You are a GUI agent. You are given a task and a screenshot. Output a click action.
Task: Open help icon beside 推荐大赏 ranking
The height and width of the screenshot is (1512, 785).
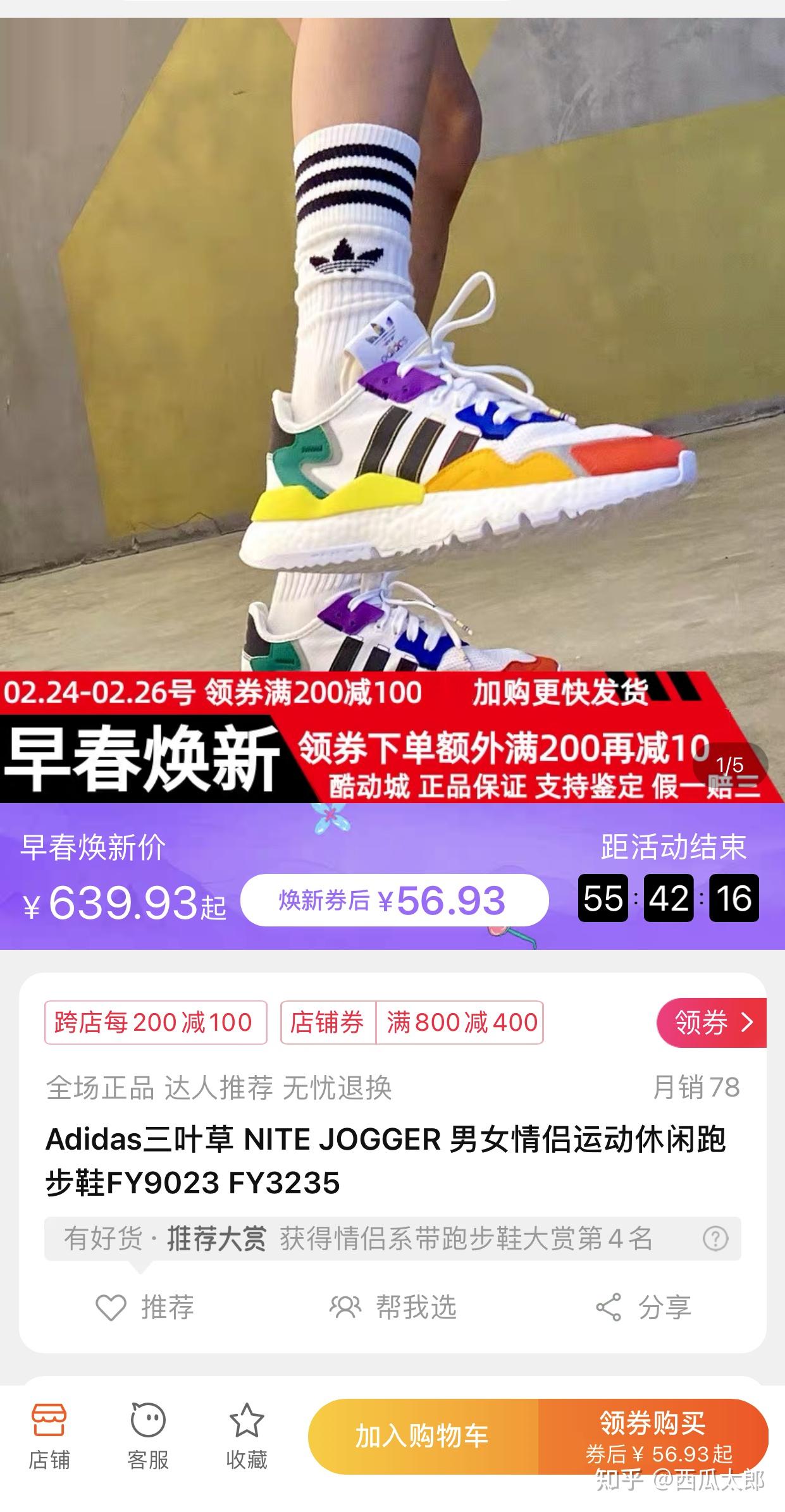pyautogui.click(x=715, y=1238)
